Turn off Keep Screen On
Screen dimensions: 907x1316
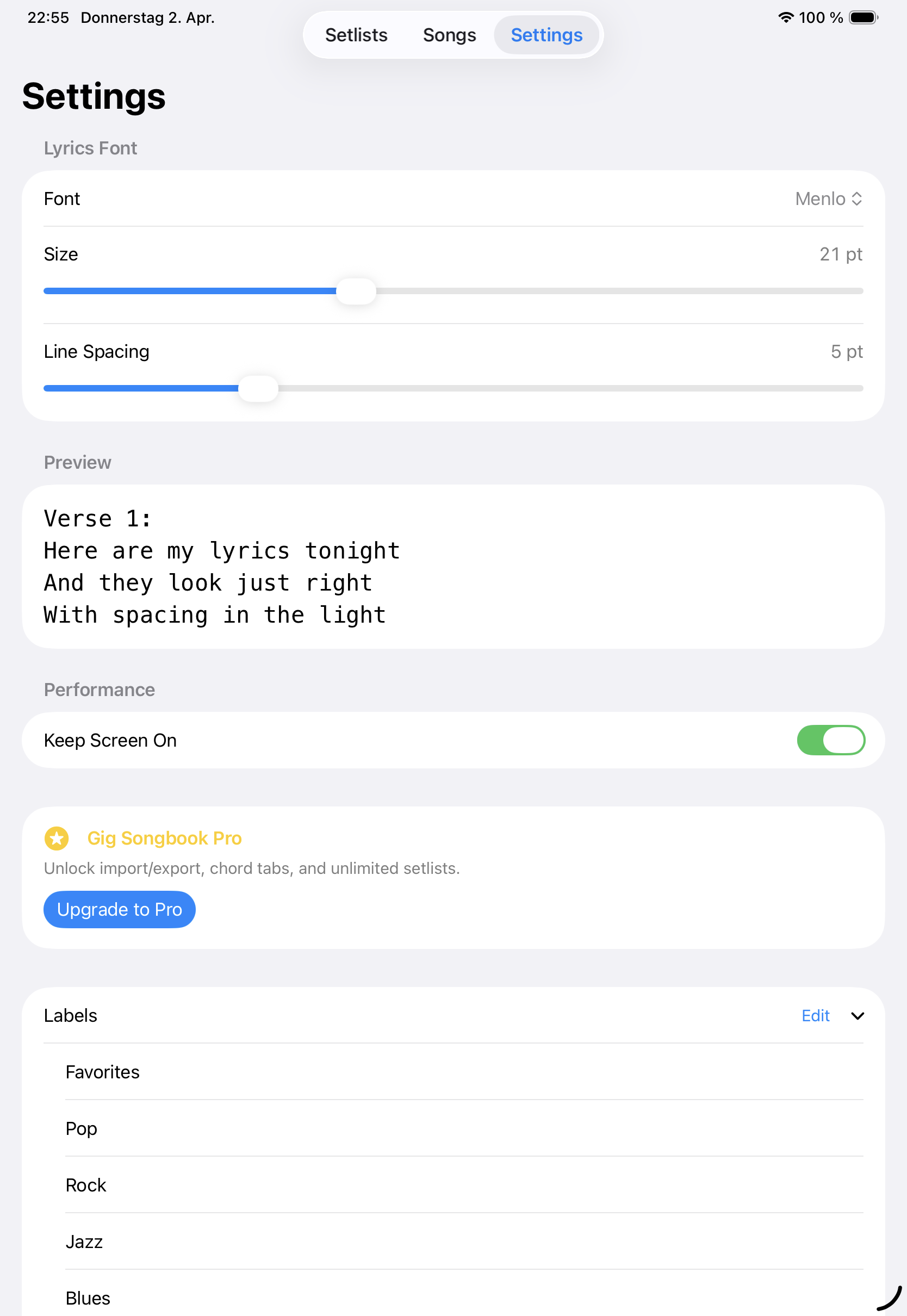[x=830, y=740]
